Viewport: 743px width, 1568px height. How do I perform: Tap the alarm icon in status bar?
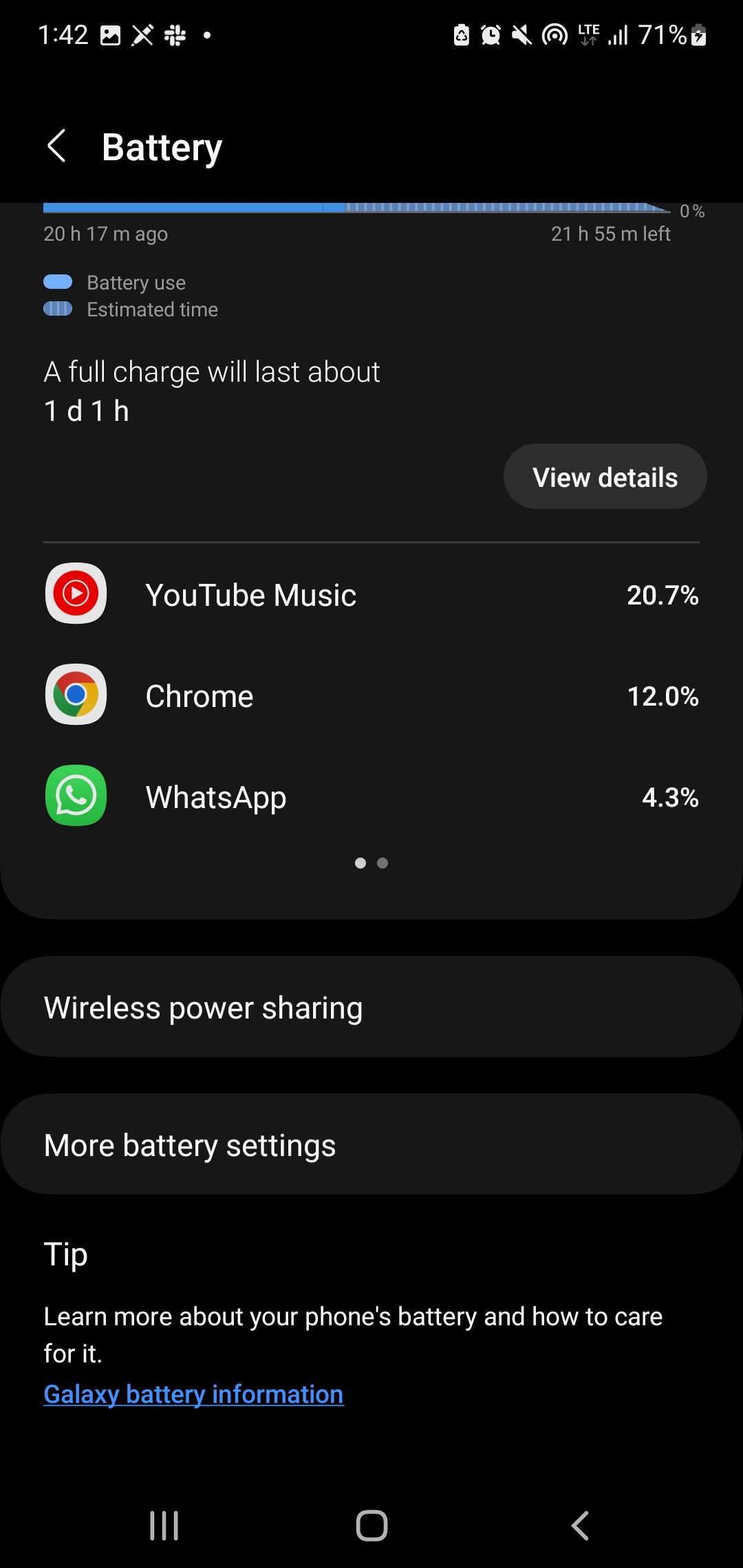tap(490, 34)
